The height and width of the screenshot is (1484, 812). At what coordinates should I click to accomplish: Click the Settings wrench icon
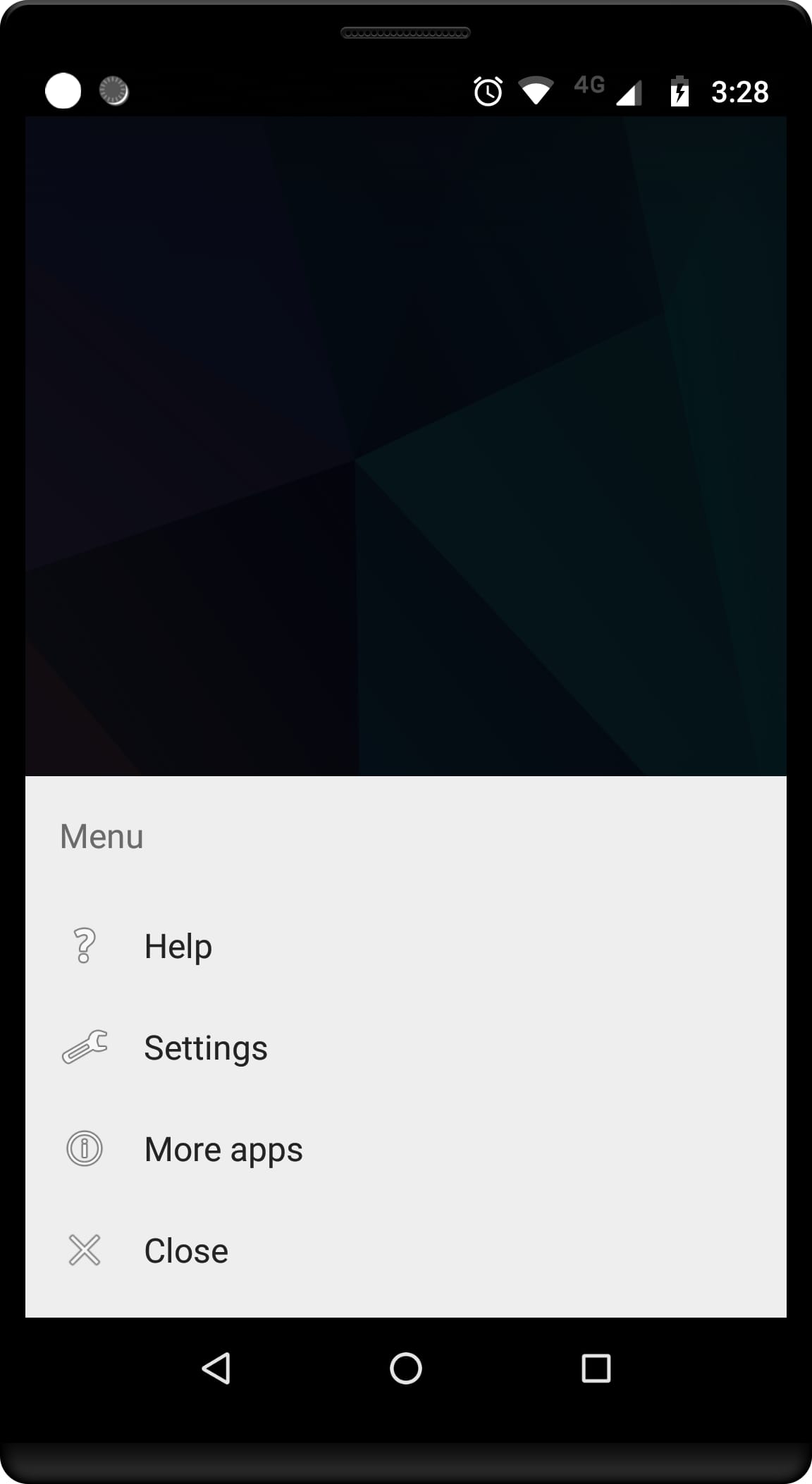[x=85, y=1048]
